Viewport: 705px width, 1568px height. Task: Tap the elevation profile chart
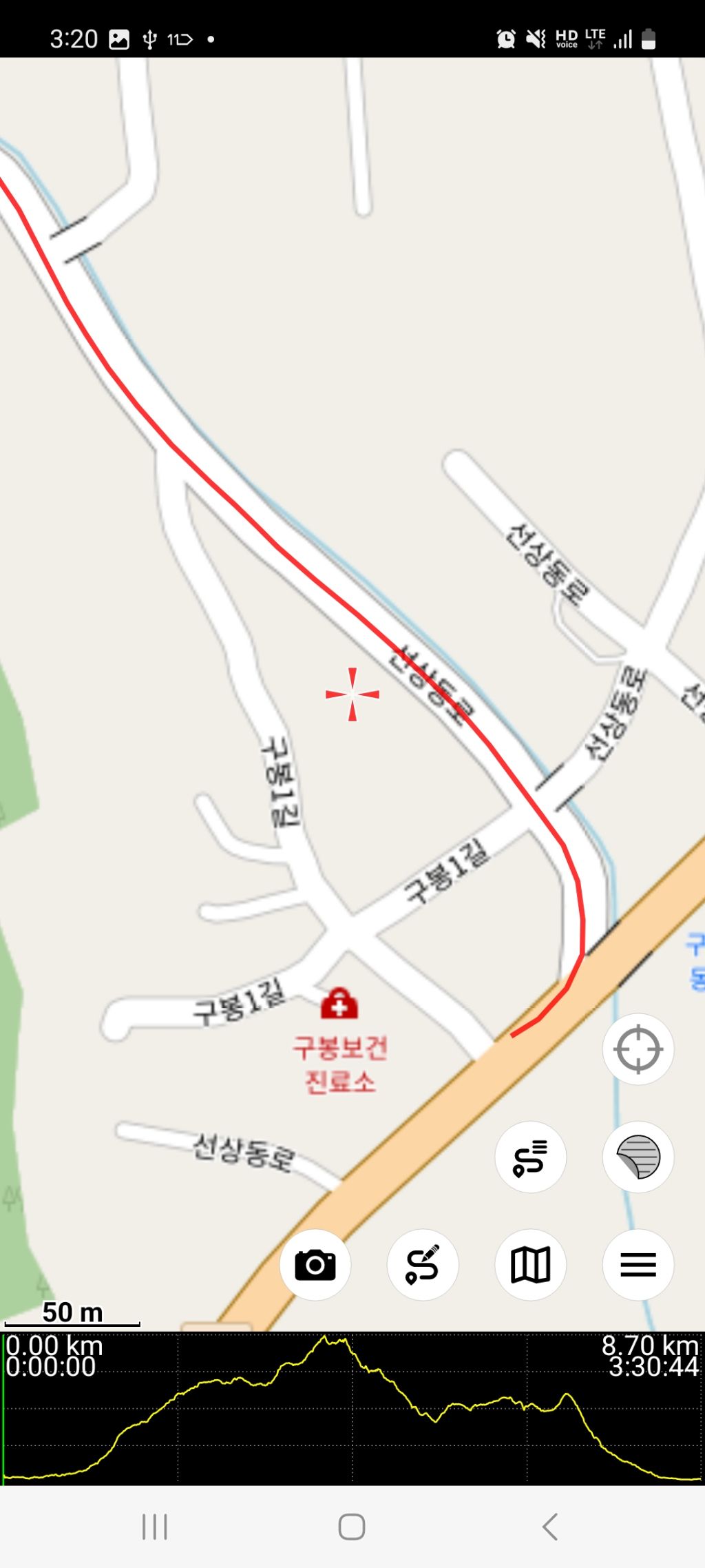pos(352,1408)
